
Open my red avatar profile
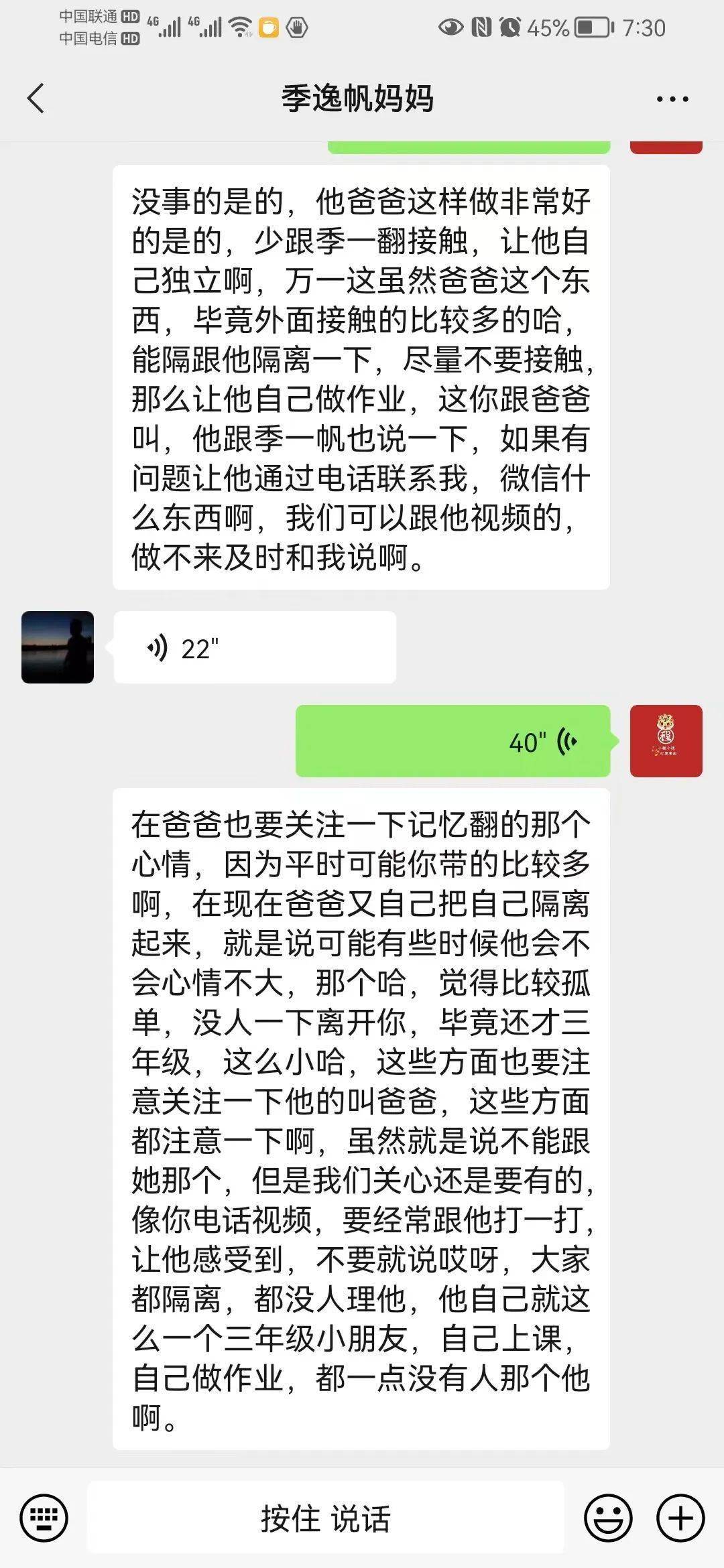tap(666, 741)
